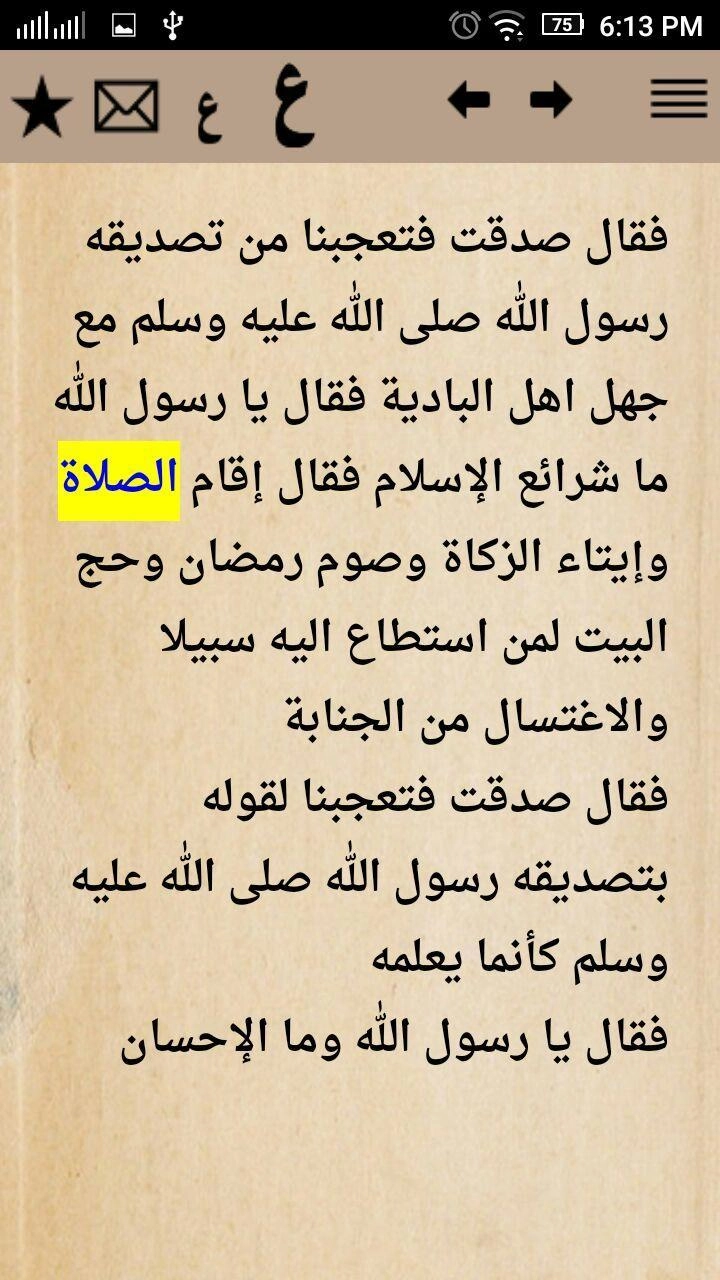Tap the highlighted word الصلاة
This screenshot has width=720, height=1280.
pyautogui.click(x=119, y=480)
